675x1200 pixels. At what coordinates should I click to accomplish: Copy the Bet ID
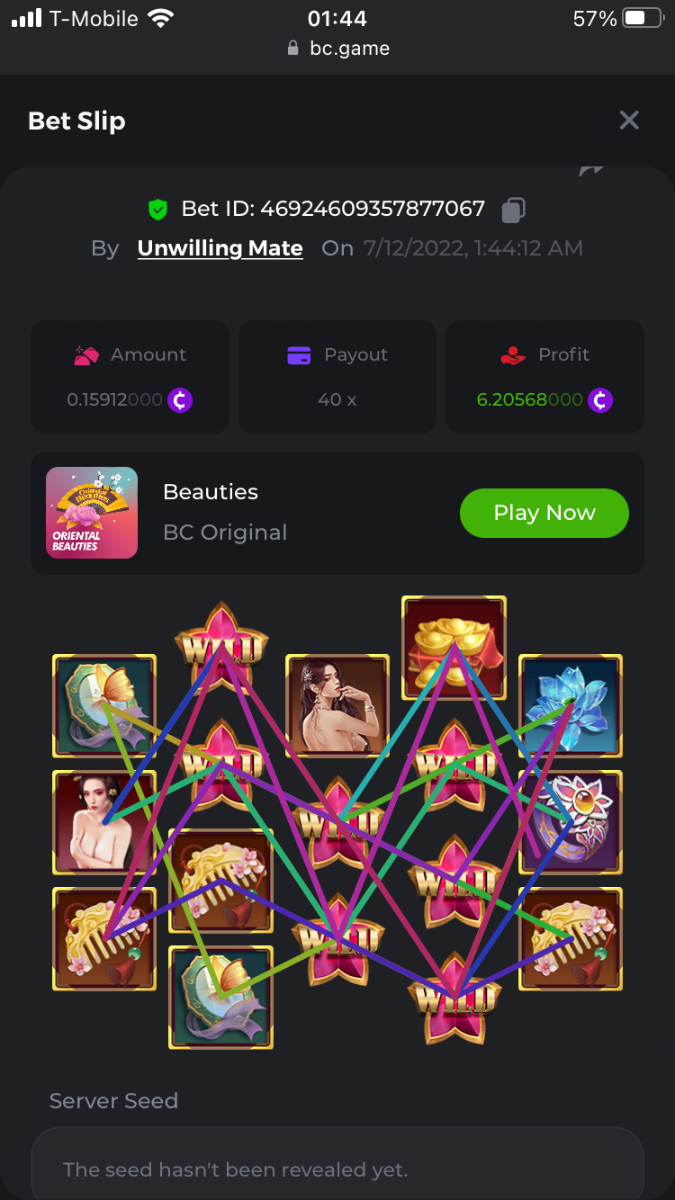click(513, 210)
